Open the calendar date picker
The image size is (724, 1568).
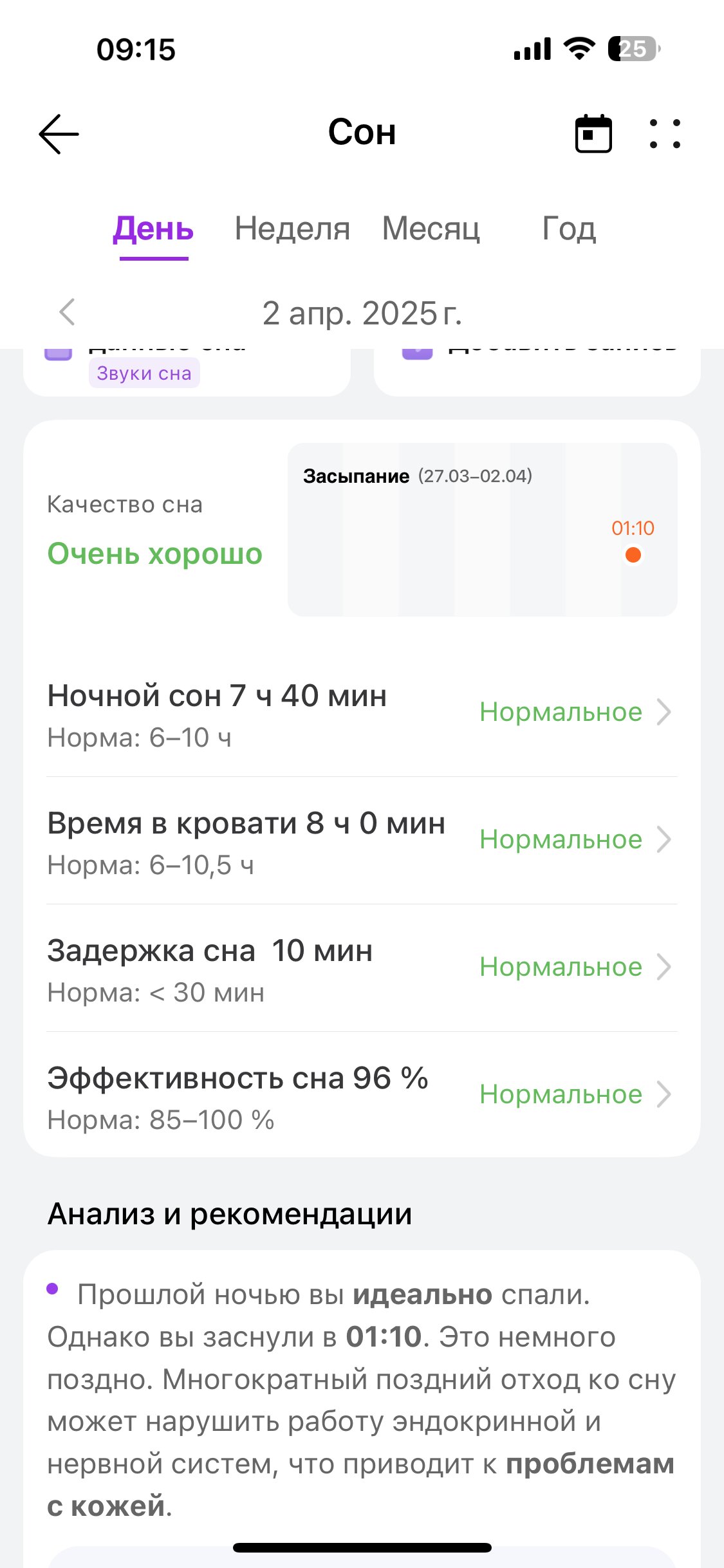click(x=593, y=134)
